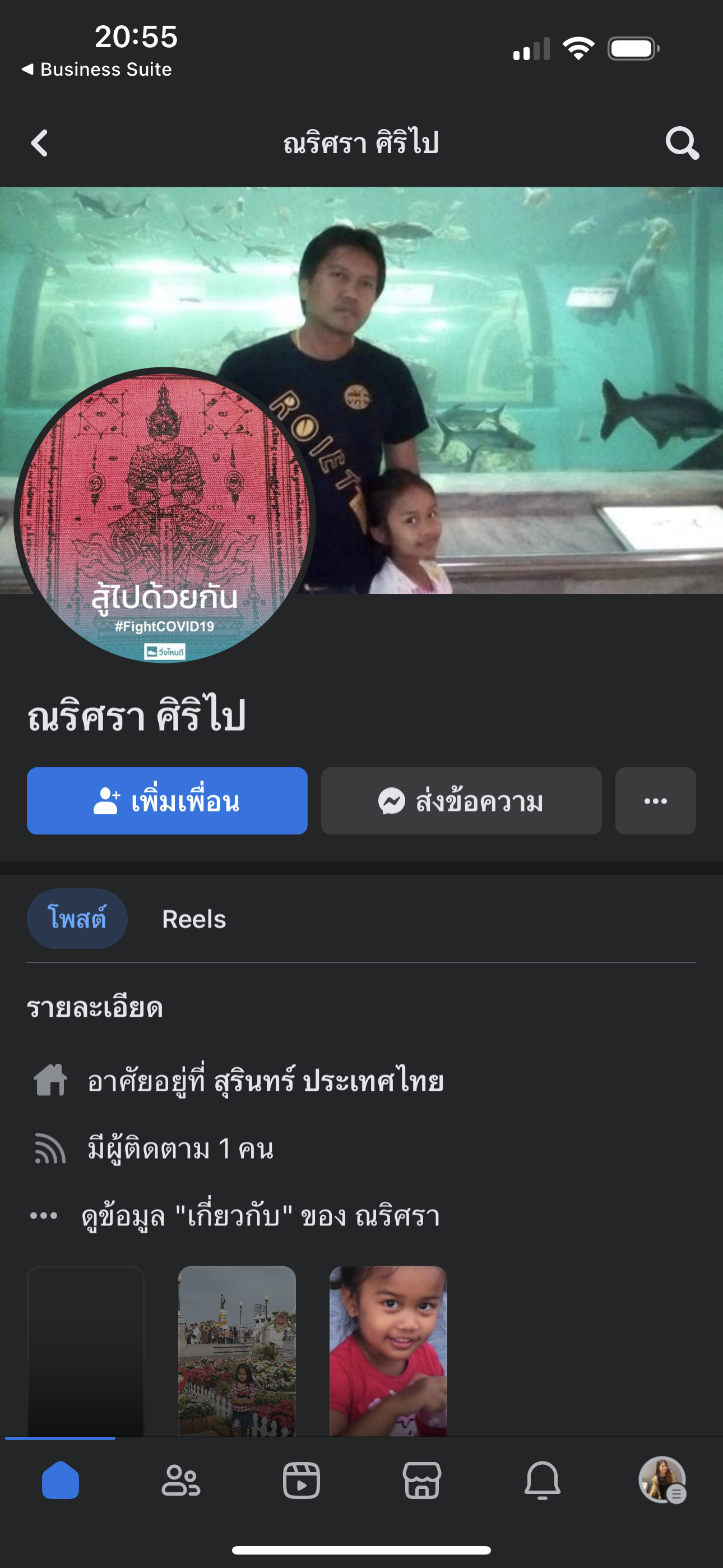
Task: Open the Video tab in bottom bar
Action: point(302,1481)
